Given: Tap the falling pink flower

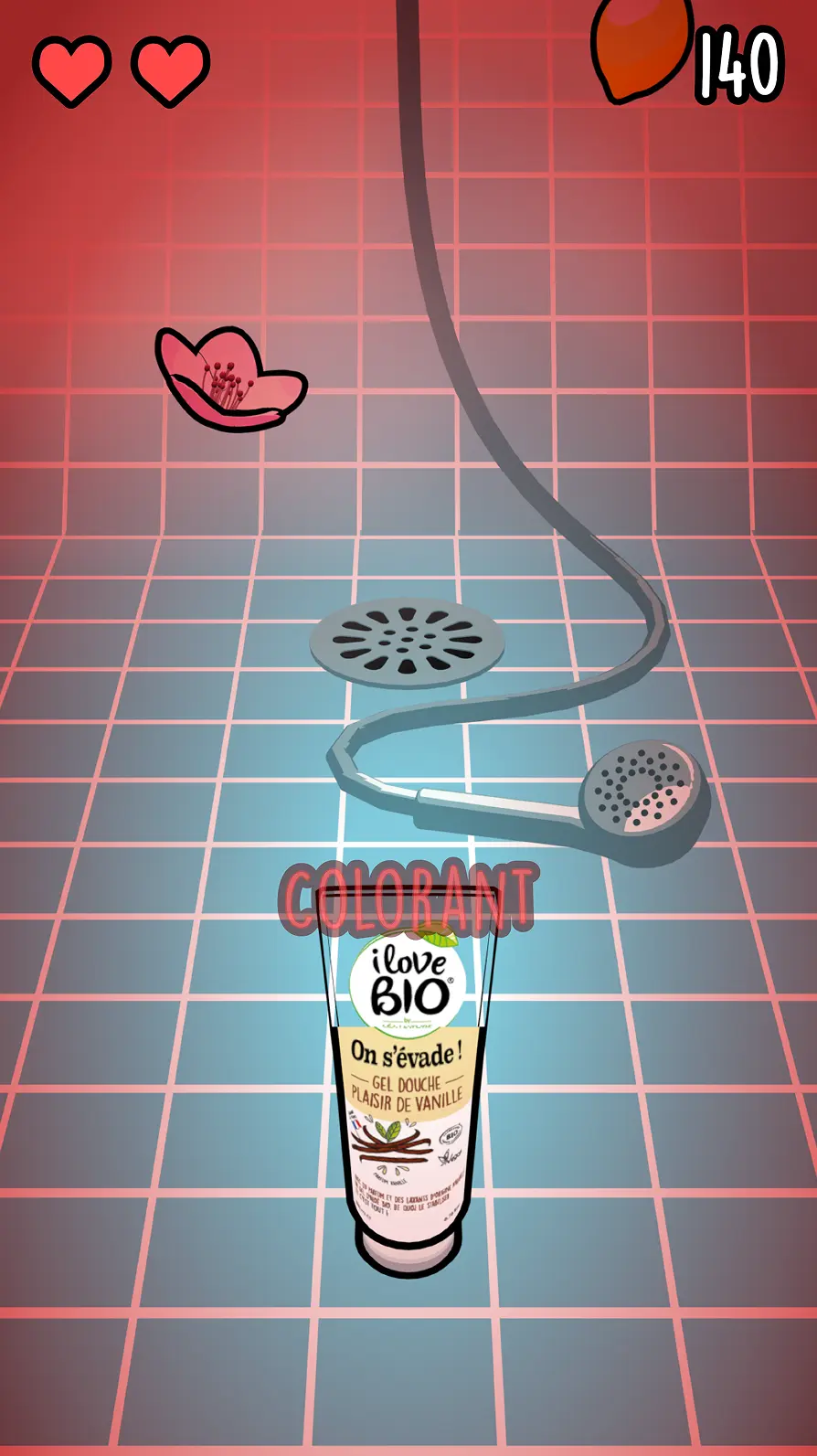Looking at the screenshot, I should click(x=229, y=380).
